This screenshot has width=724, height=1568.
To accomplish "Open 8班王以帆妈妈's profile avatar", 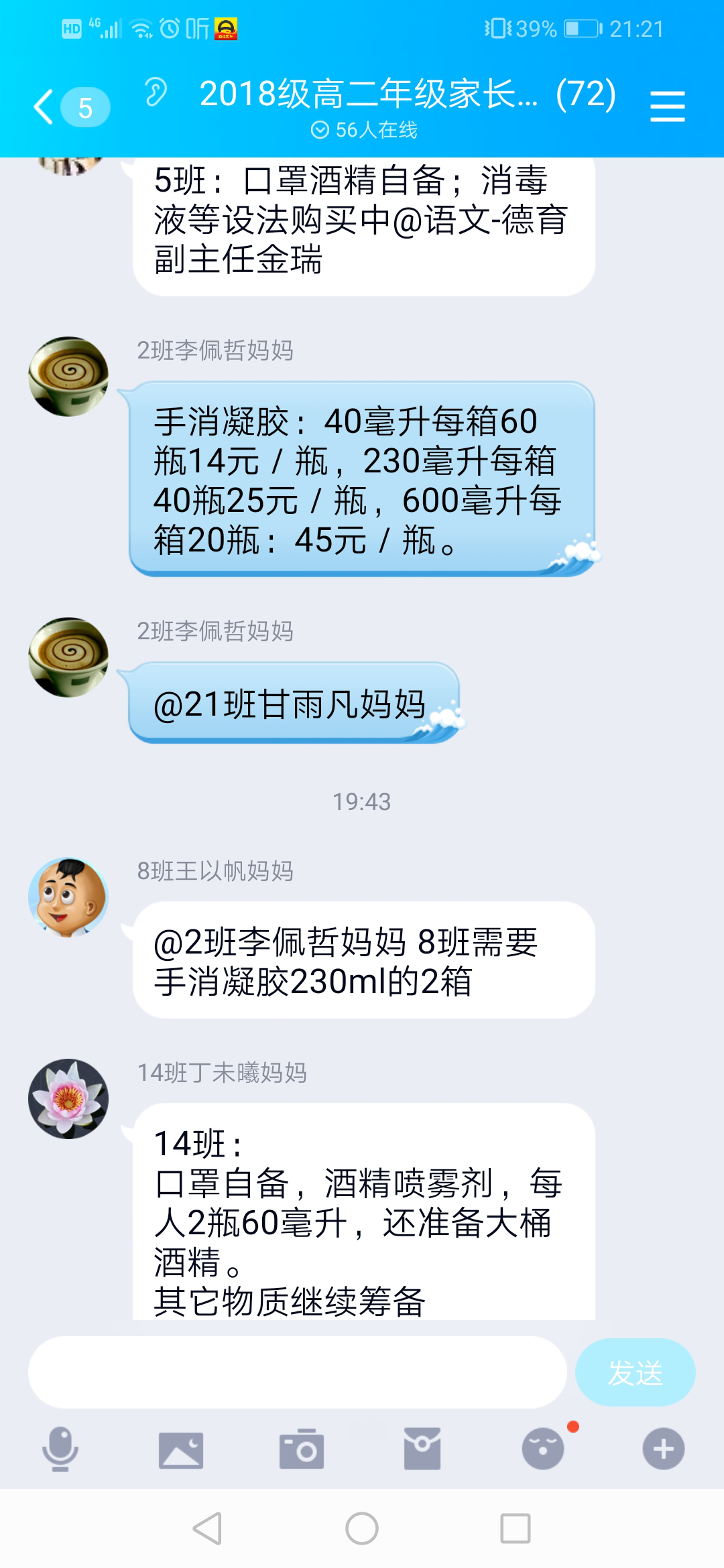I will pos(68,897).
